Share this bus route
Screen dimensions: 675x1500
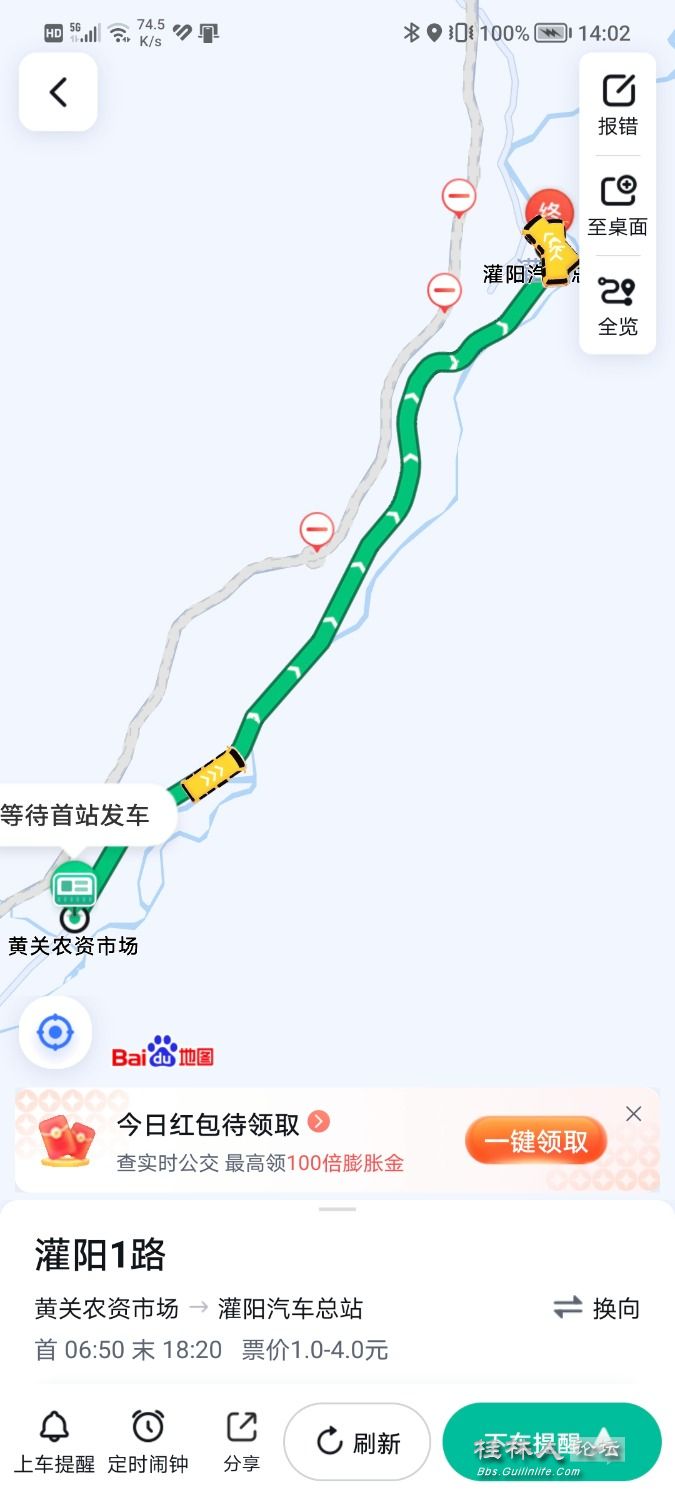[x=241, y=1441]
